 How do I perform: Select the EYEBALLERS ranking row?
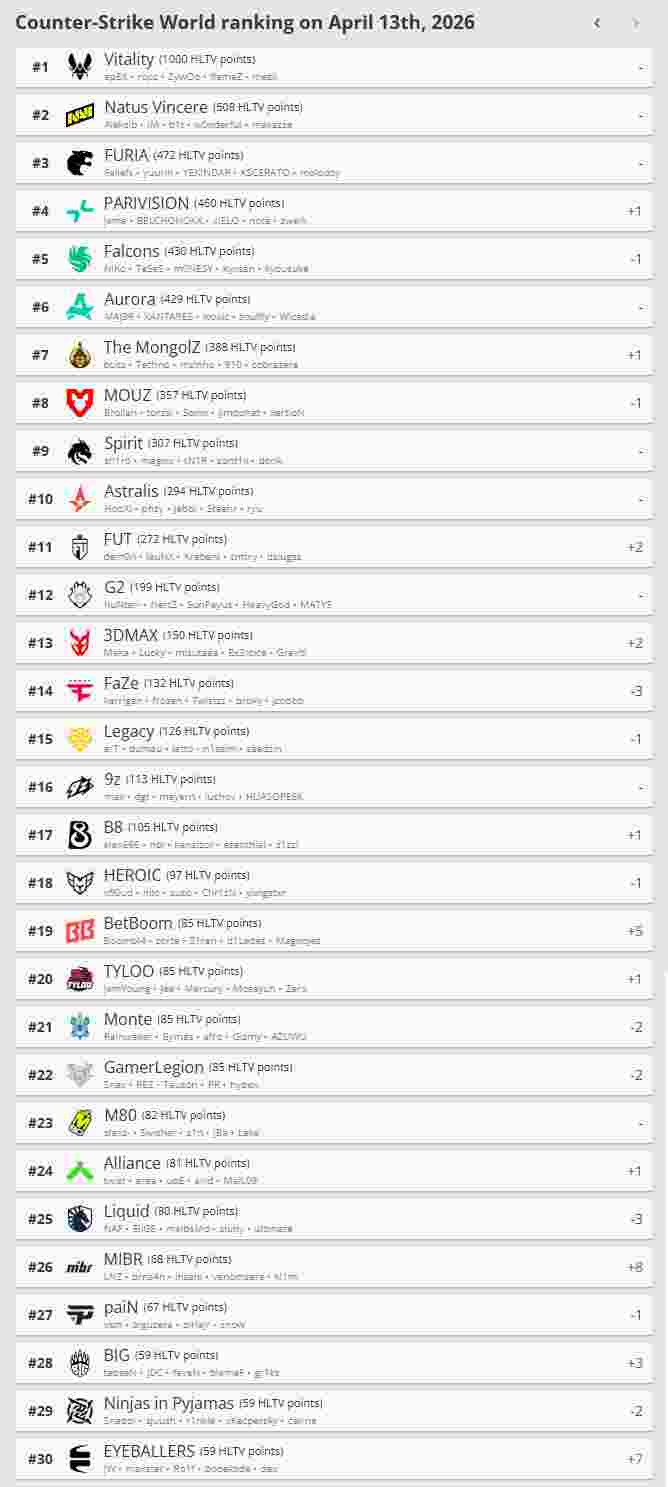click(x=333, y=1459)
